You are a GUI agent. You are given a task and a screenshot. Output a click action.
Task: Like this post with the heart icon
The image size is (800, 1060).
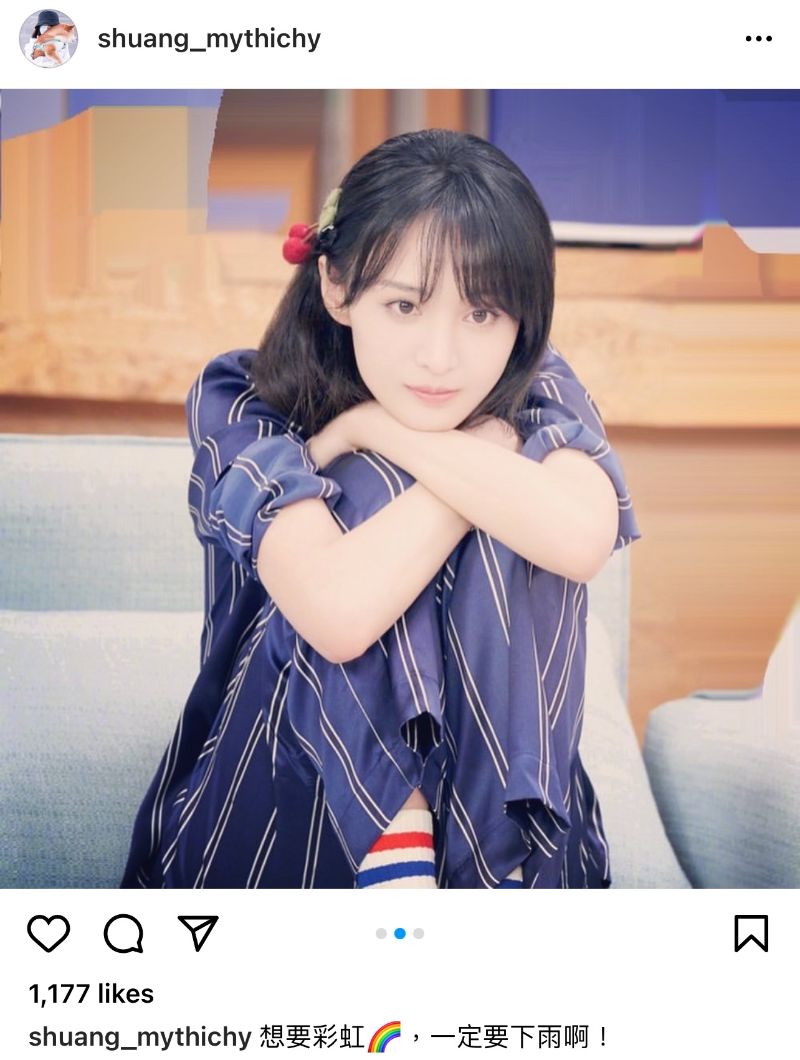tap(48, 933)
